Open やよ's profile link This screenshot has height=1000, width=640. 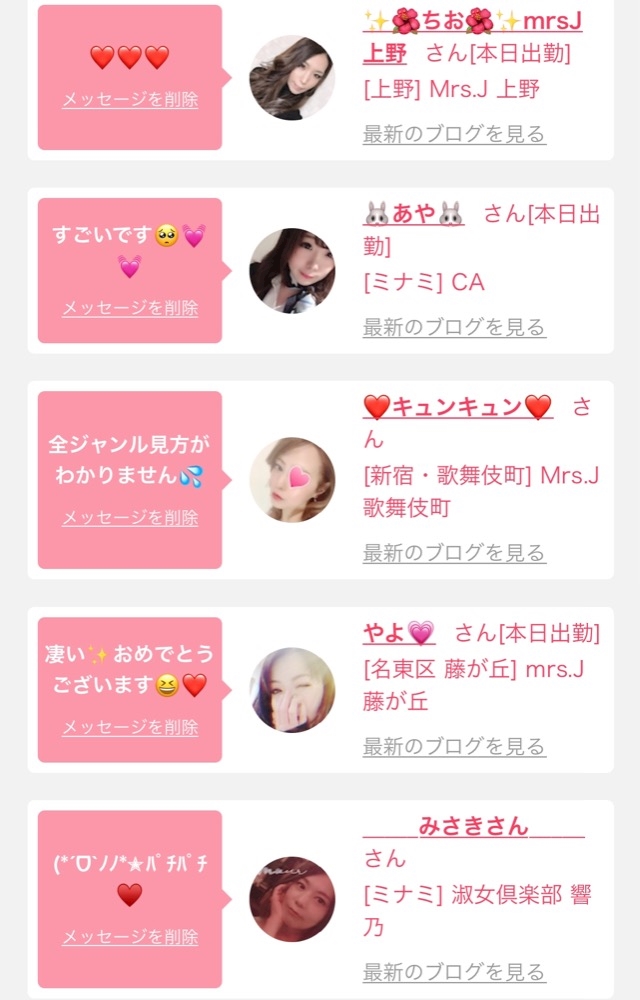(398, 633)
